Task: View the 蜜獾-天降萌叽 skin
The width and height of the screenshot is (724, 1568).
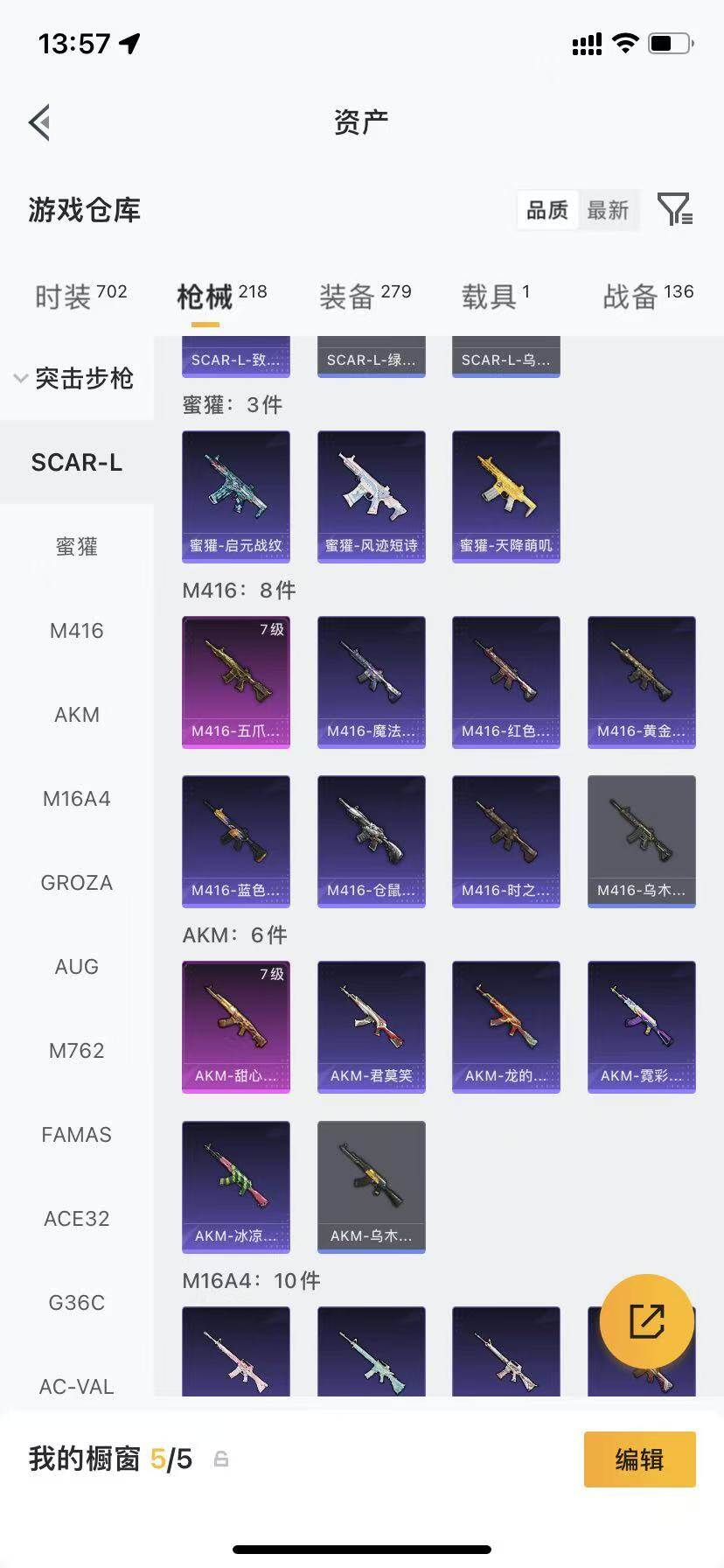Action: (506, 496)
